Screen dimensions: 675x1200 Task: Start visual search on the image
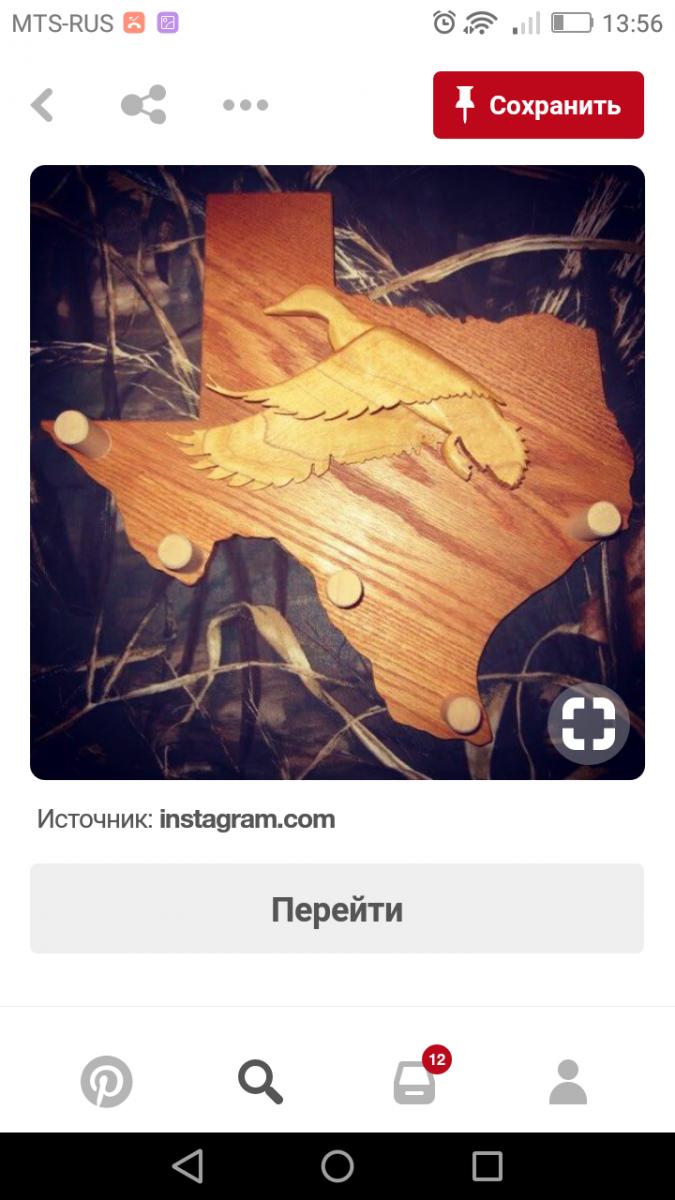click(588, 723)
